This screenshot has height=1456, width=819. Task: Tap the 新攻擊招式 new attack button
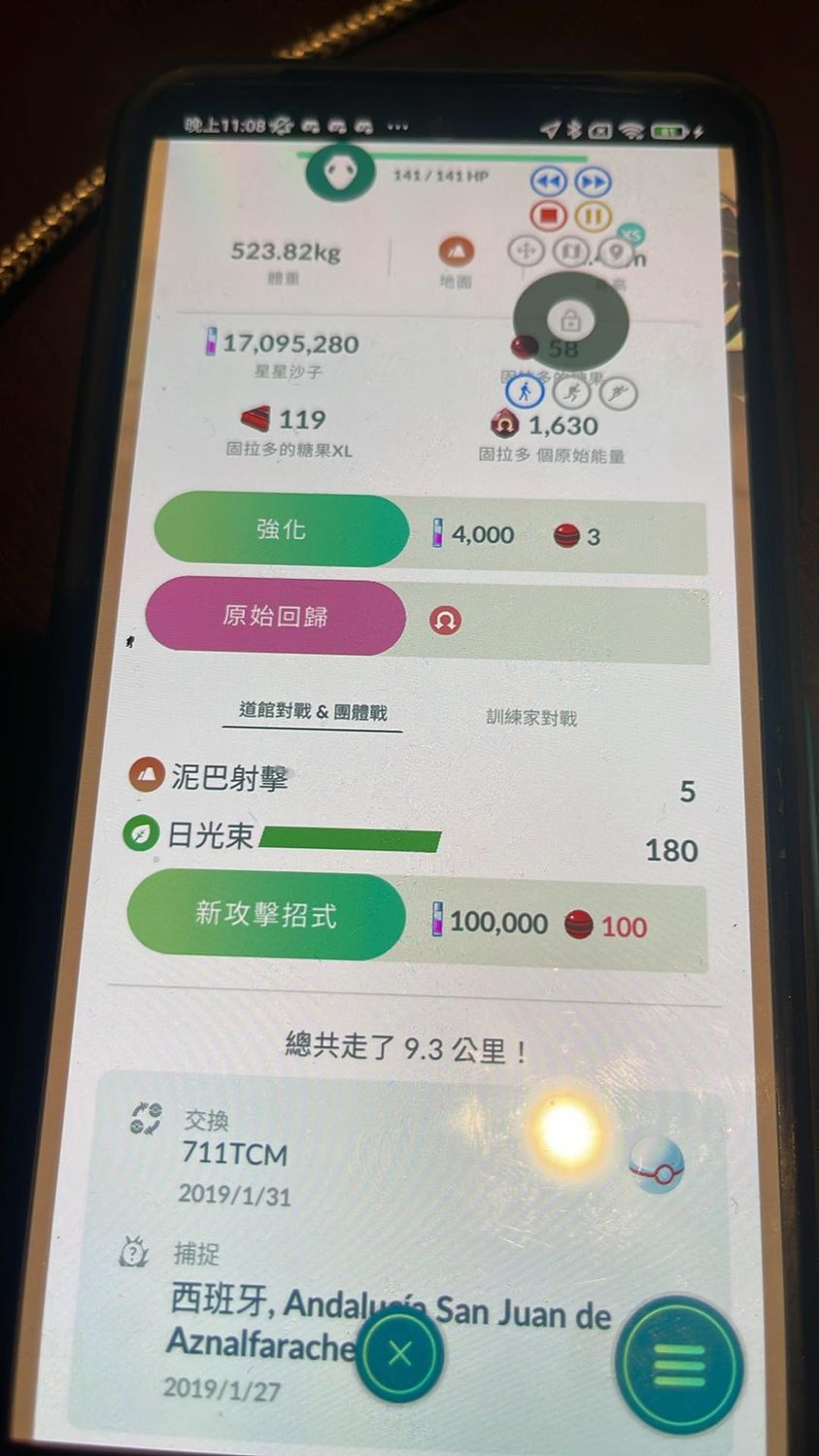click(265, 915)
